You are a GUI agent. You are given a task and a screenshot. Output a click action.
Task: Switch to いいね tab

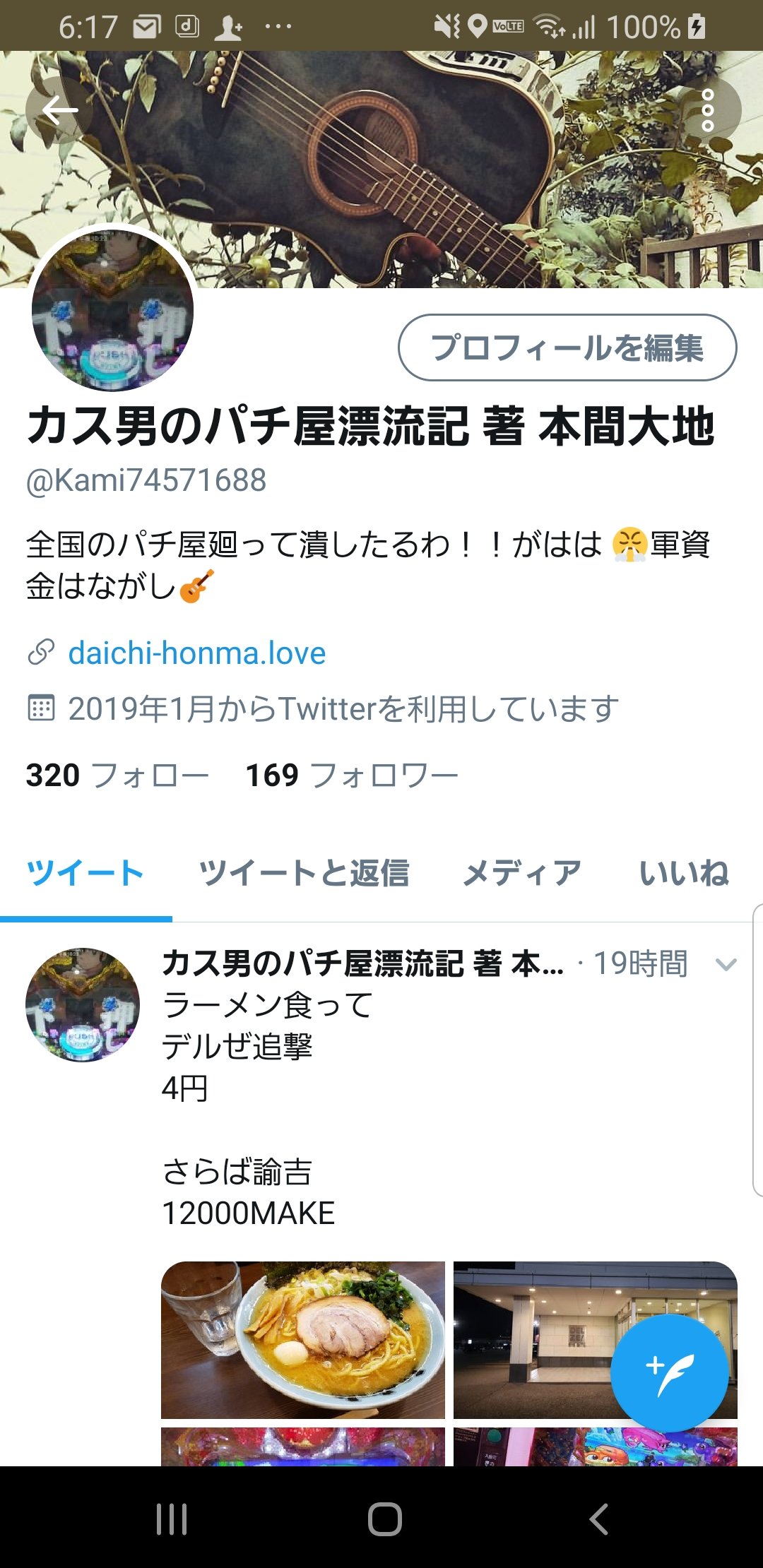coord(683,874)
